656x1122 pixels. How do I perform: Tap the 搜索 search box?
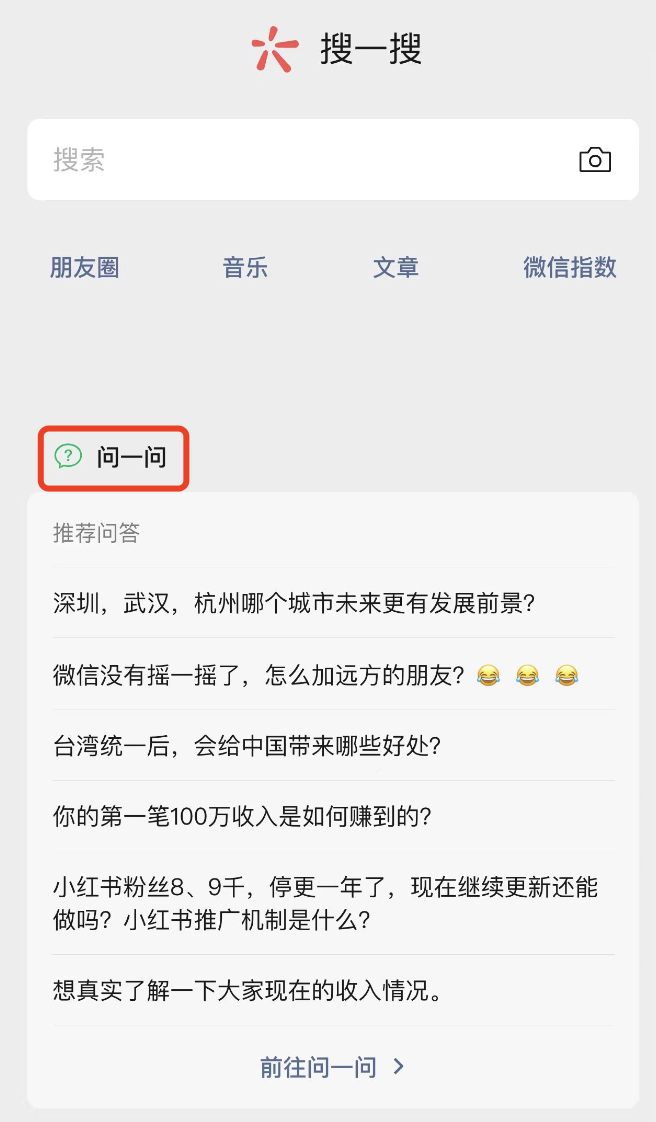(x=300, y=160)
